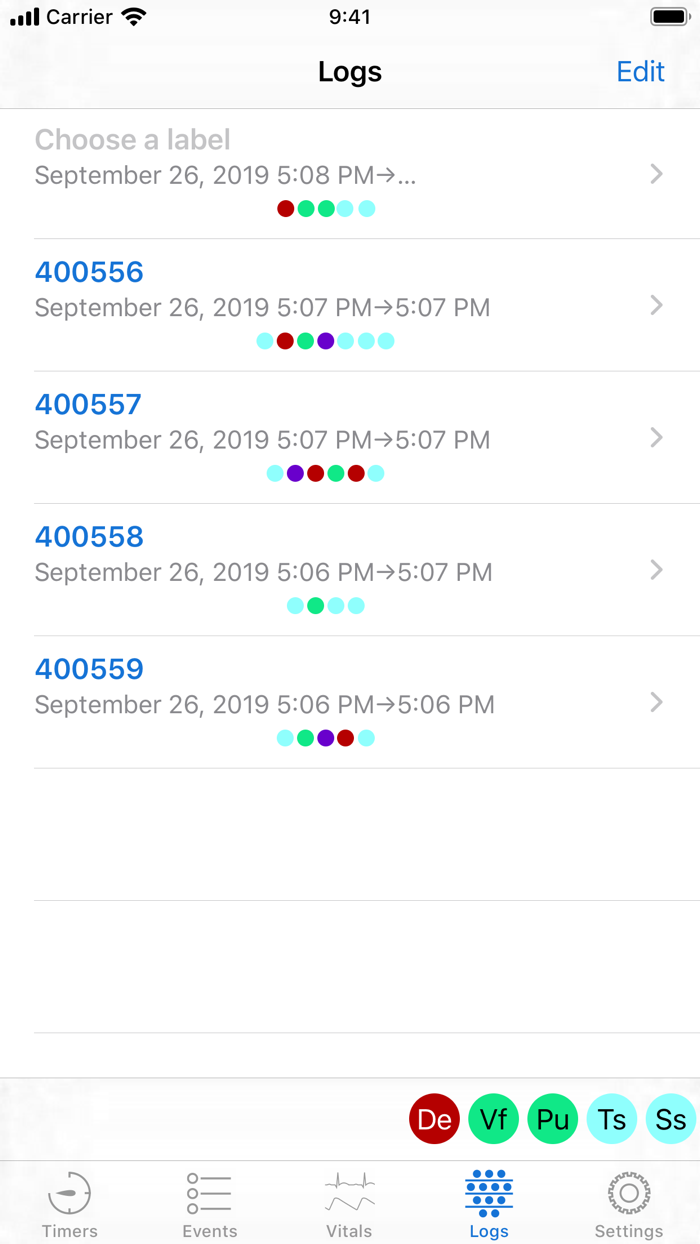Switch to the Timers tab

coord(70,1204)
